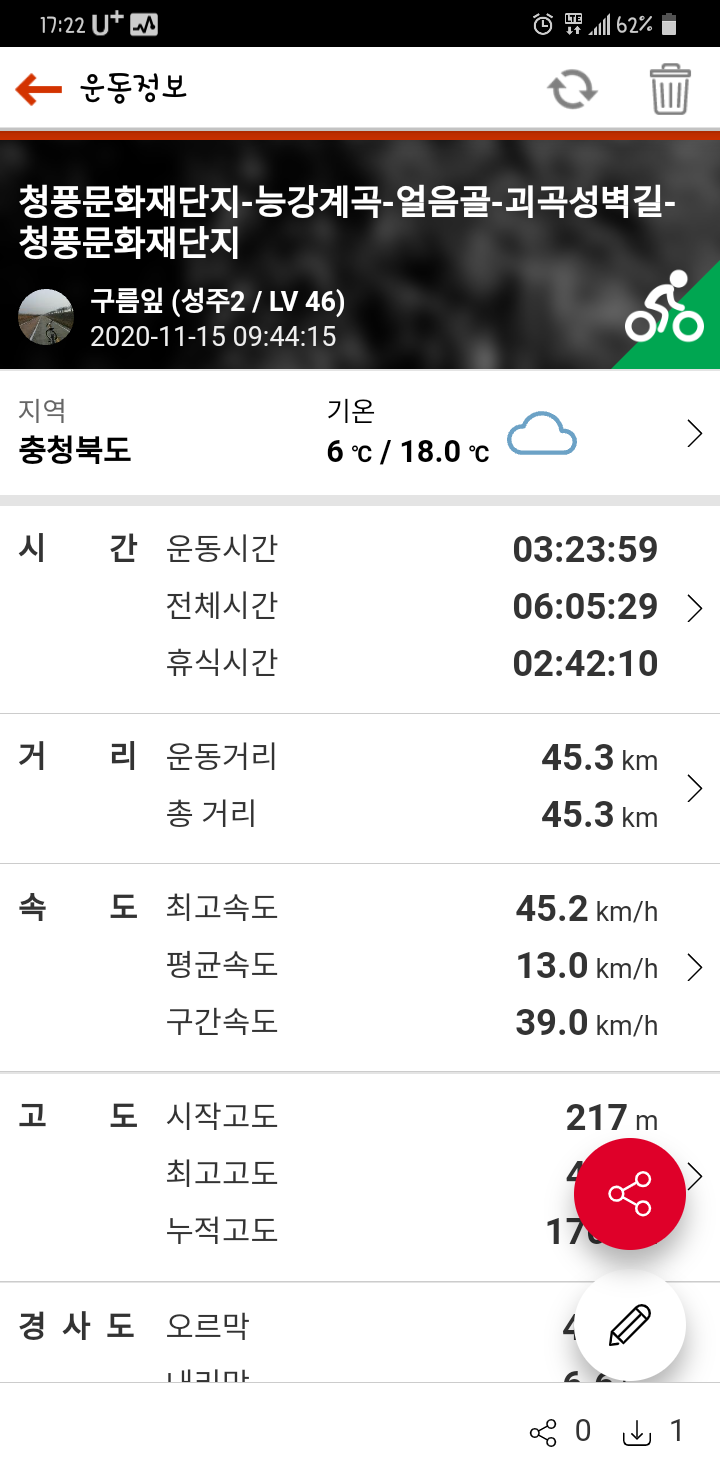
Task: Open the 거리 details row
Action: coord(695,788)
